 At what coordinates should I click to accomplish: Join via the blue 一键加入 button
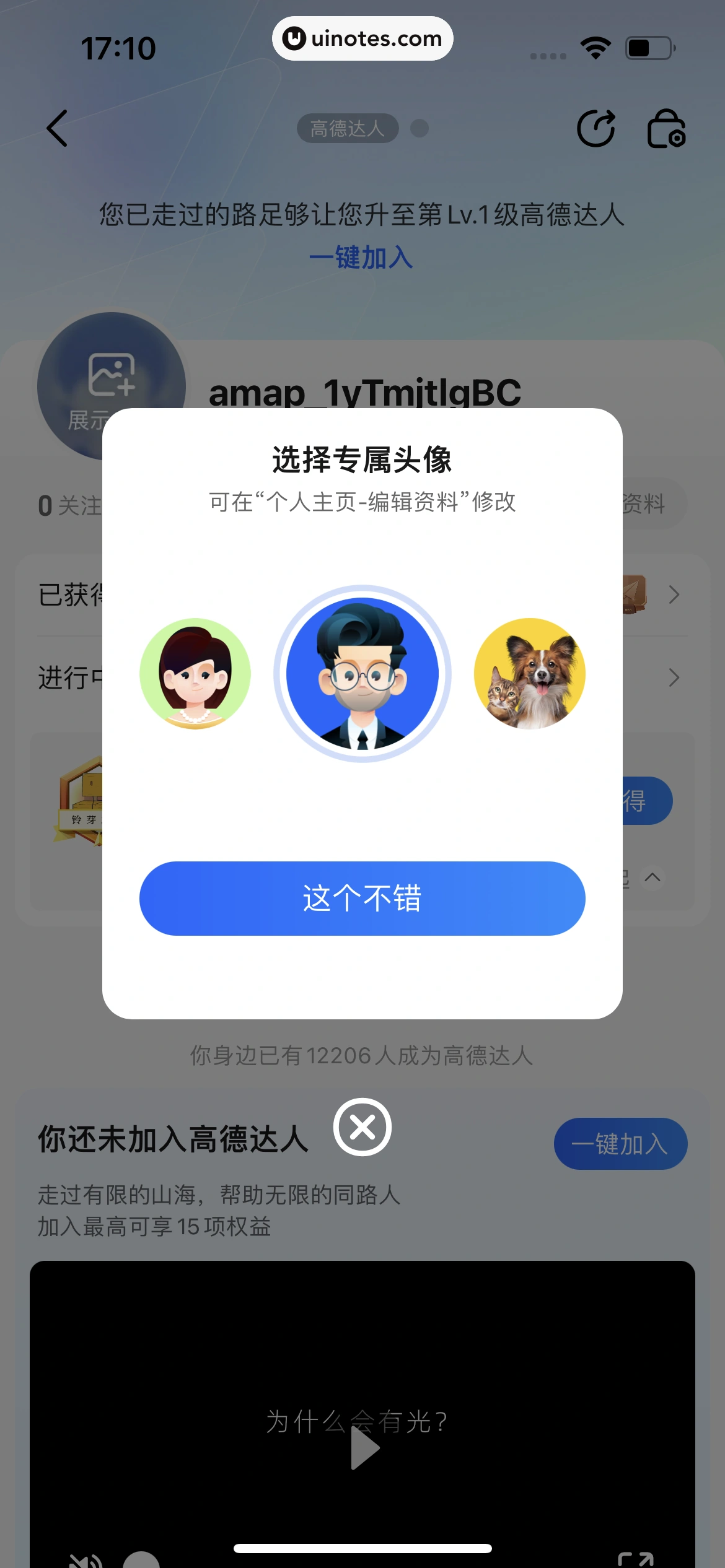tap(620, 1143)
